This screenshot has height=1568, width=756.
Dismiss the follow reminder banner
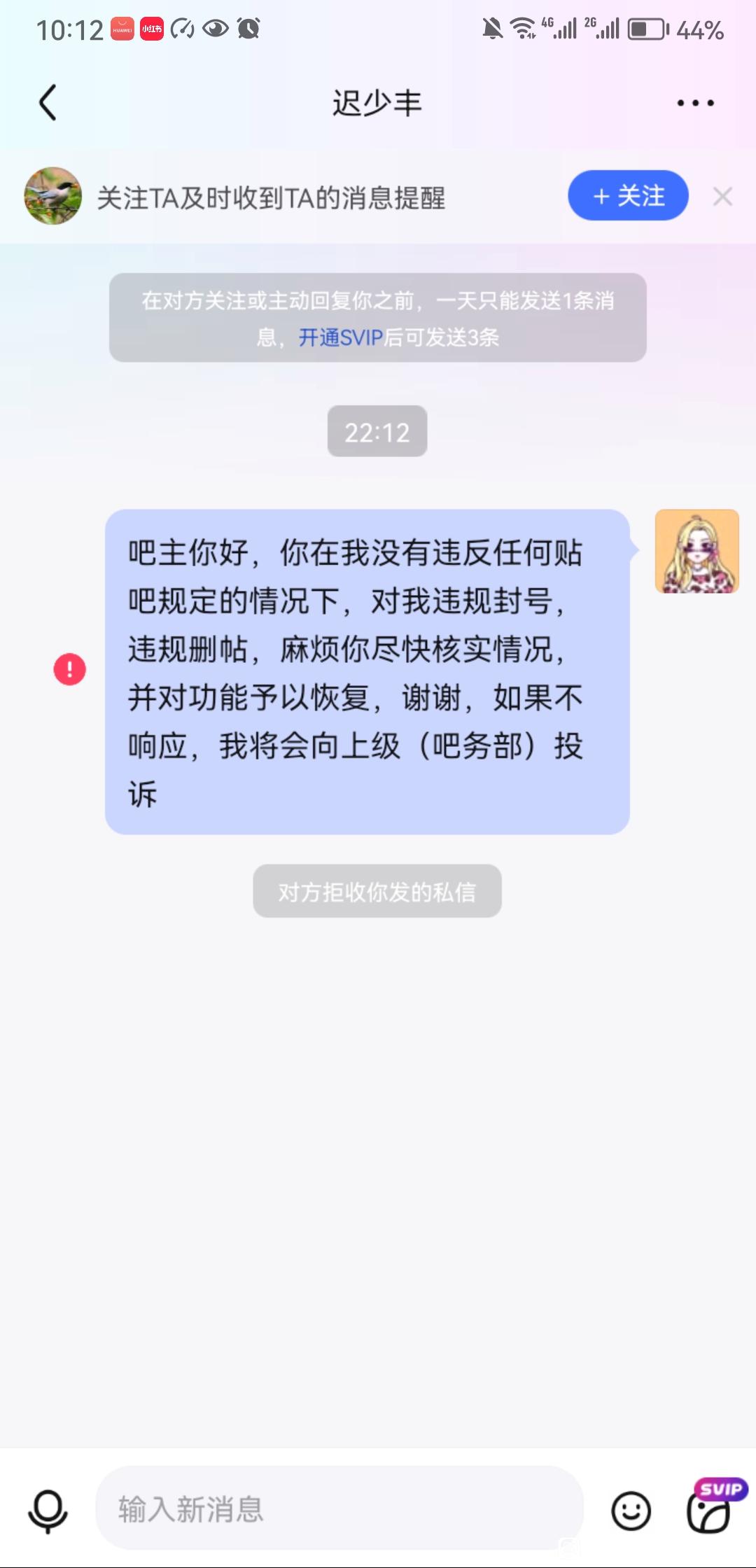coord(722,197)
